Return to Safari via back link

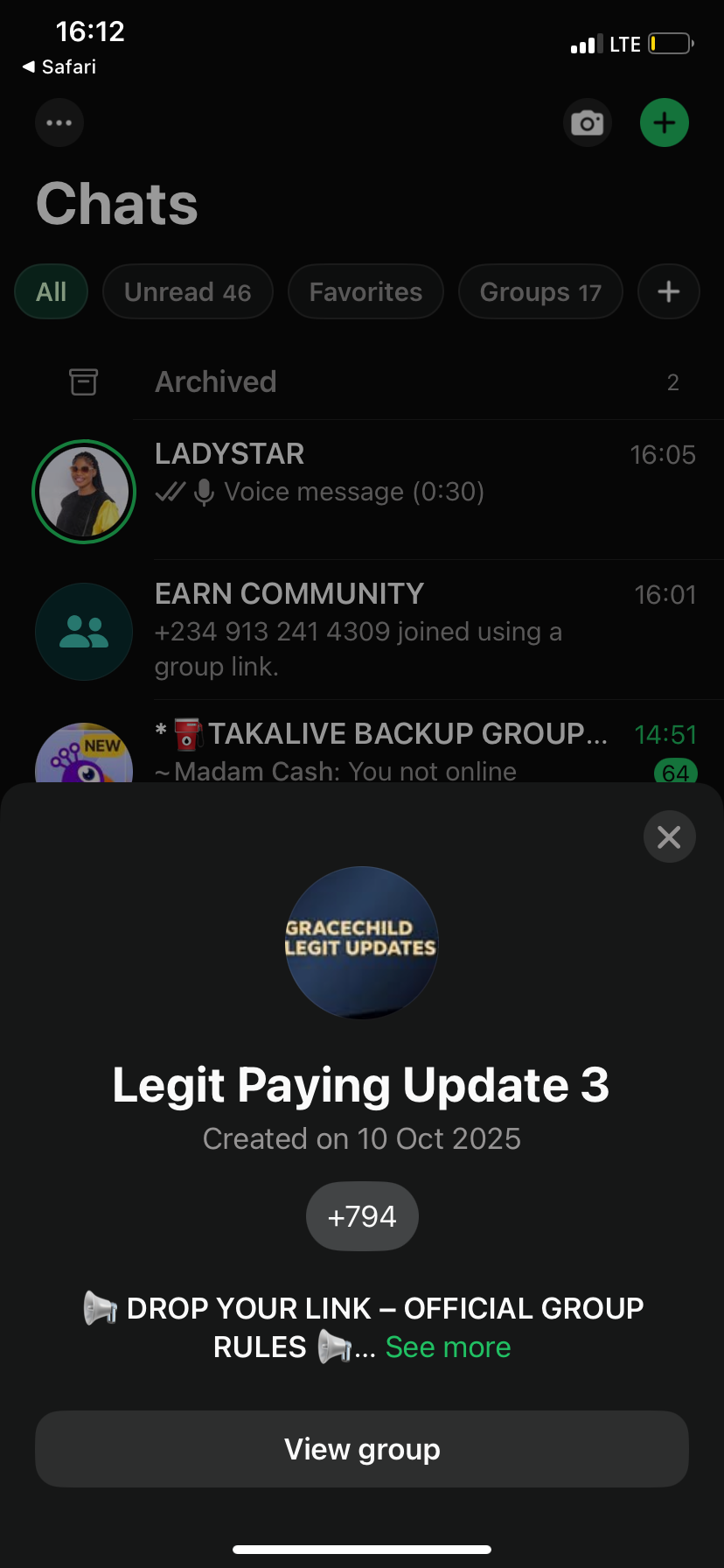tap(59, 67)
